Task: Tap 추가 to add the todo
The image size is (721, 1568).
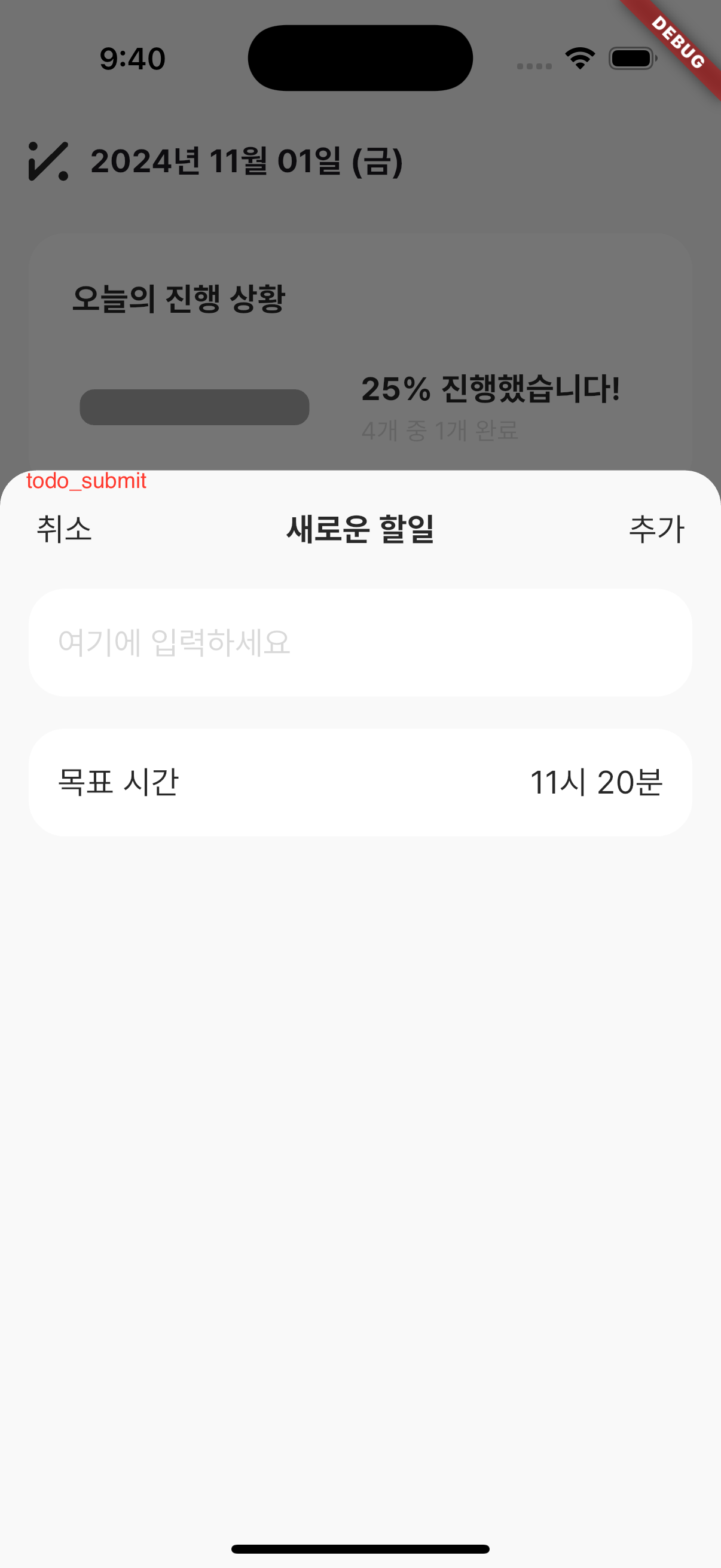Action: point(656,529)
